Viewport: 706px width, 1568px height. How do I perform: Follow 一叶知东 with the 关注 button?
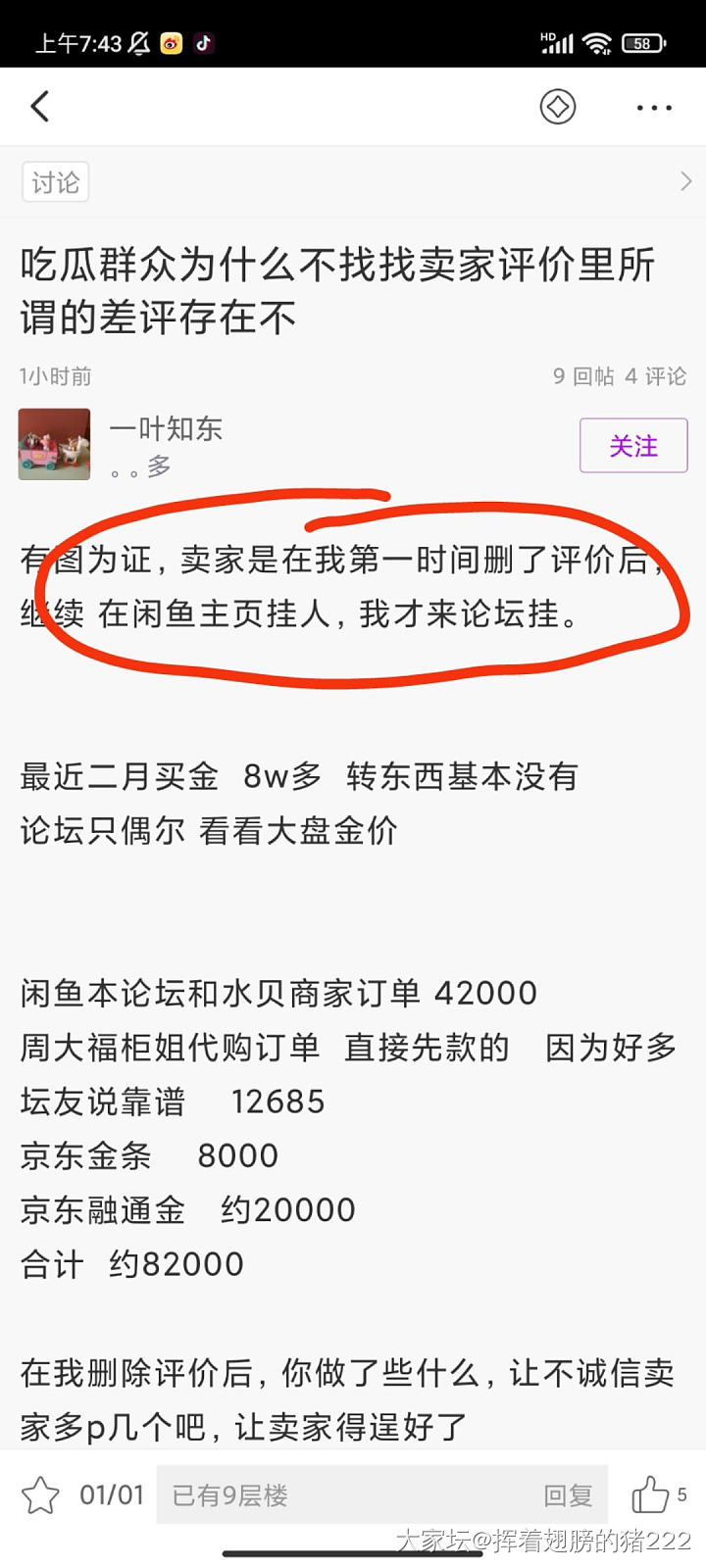[633, 446]
